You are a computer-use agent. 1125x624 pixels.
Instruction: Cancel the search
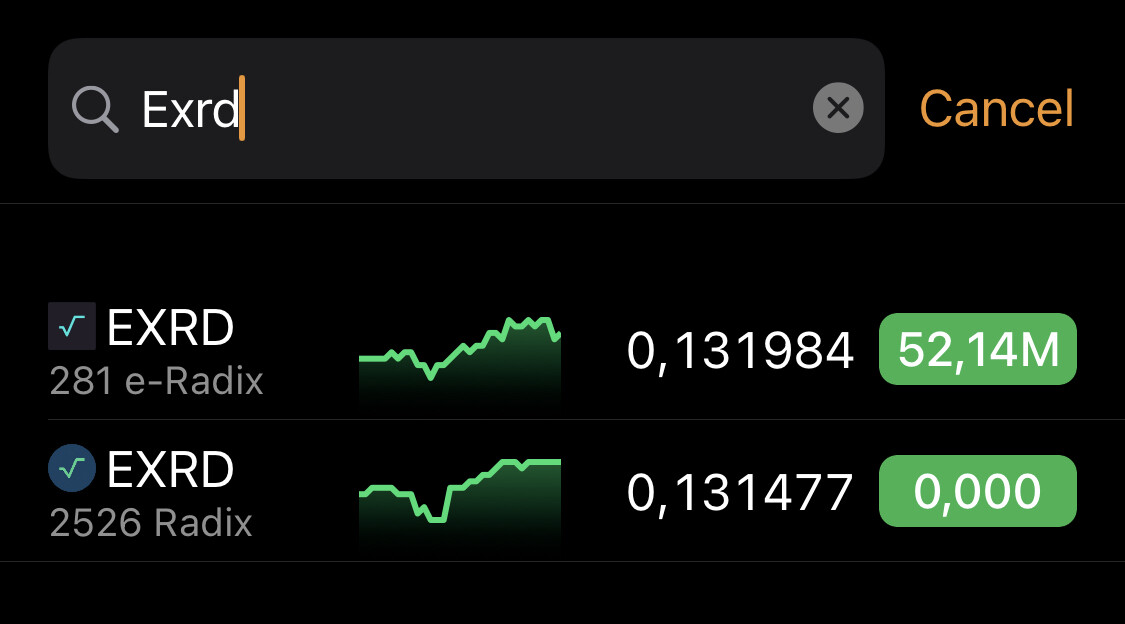point(996,108)
